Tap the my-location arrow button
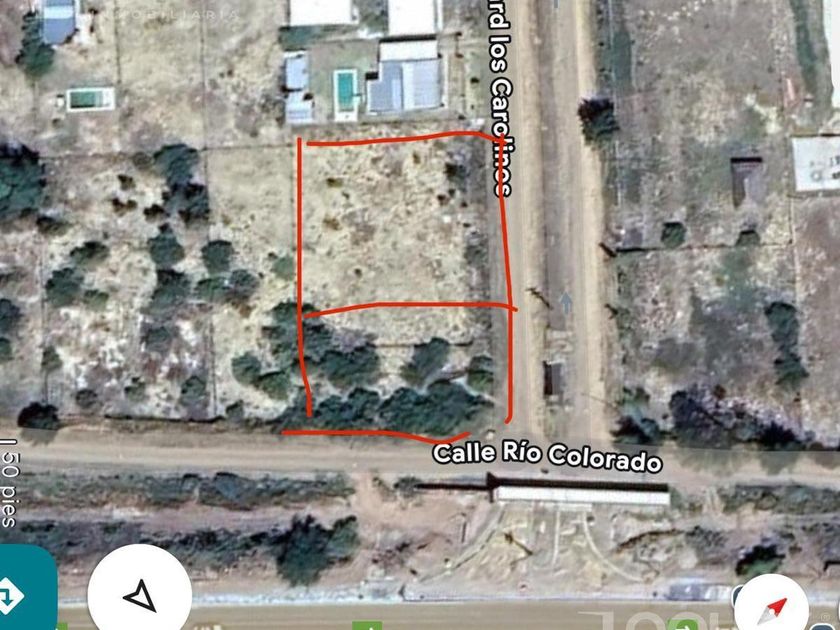This screenshot has width=840, height=630. [139, 594]
